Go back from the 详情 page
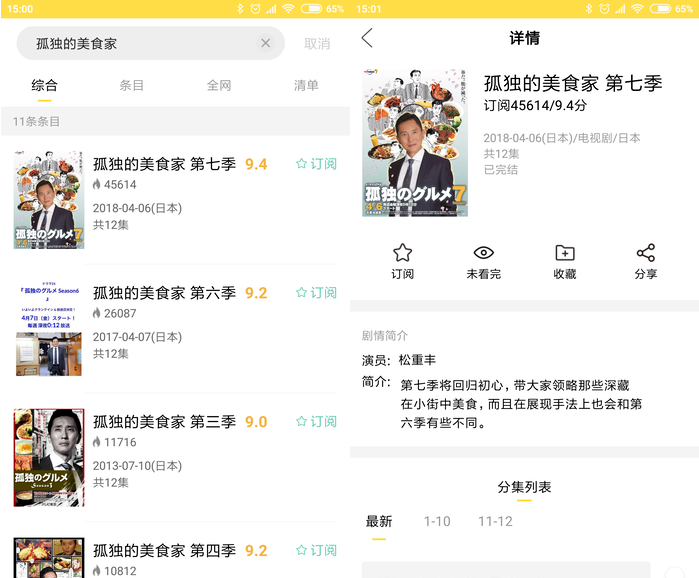Image resolution: width=699 pixels, height=578 pixels. (x=367, y=38)
